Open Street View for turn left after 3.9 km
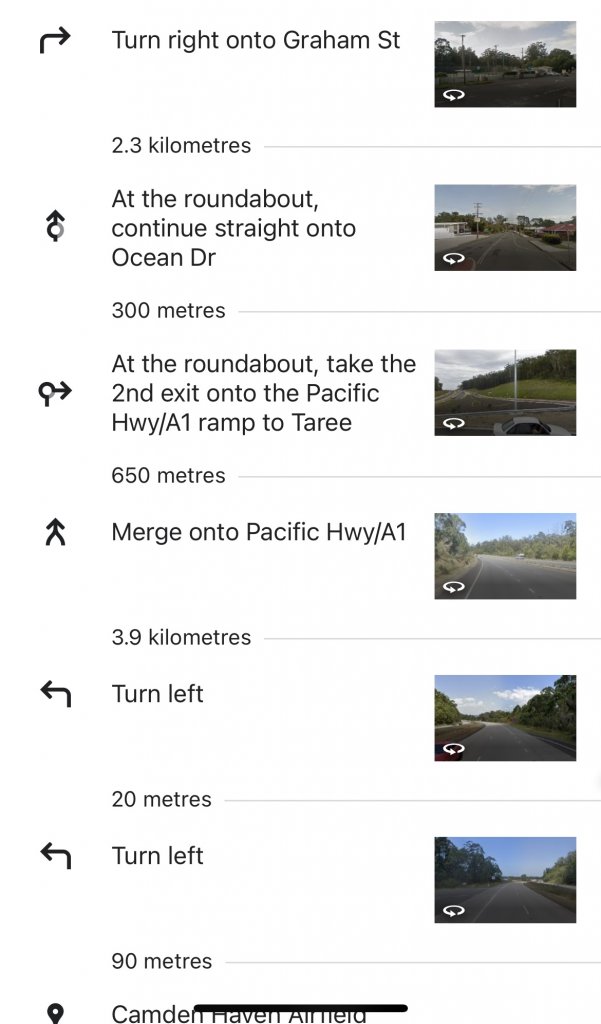601x1024 pixels. pos(504,718)
